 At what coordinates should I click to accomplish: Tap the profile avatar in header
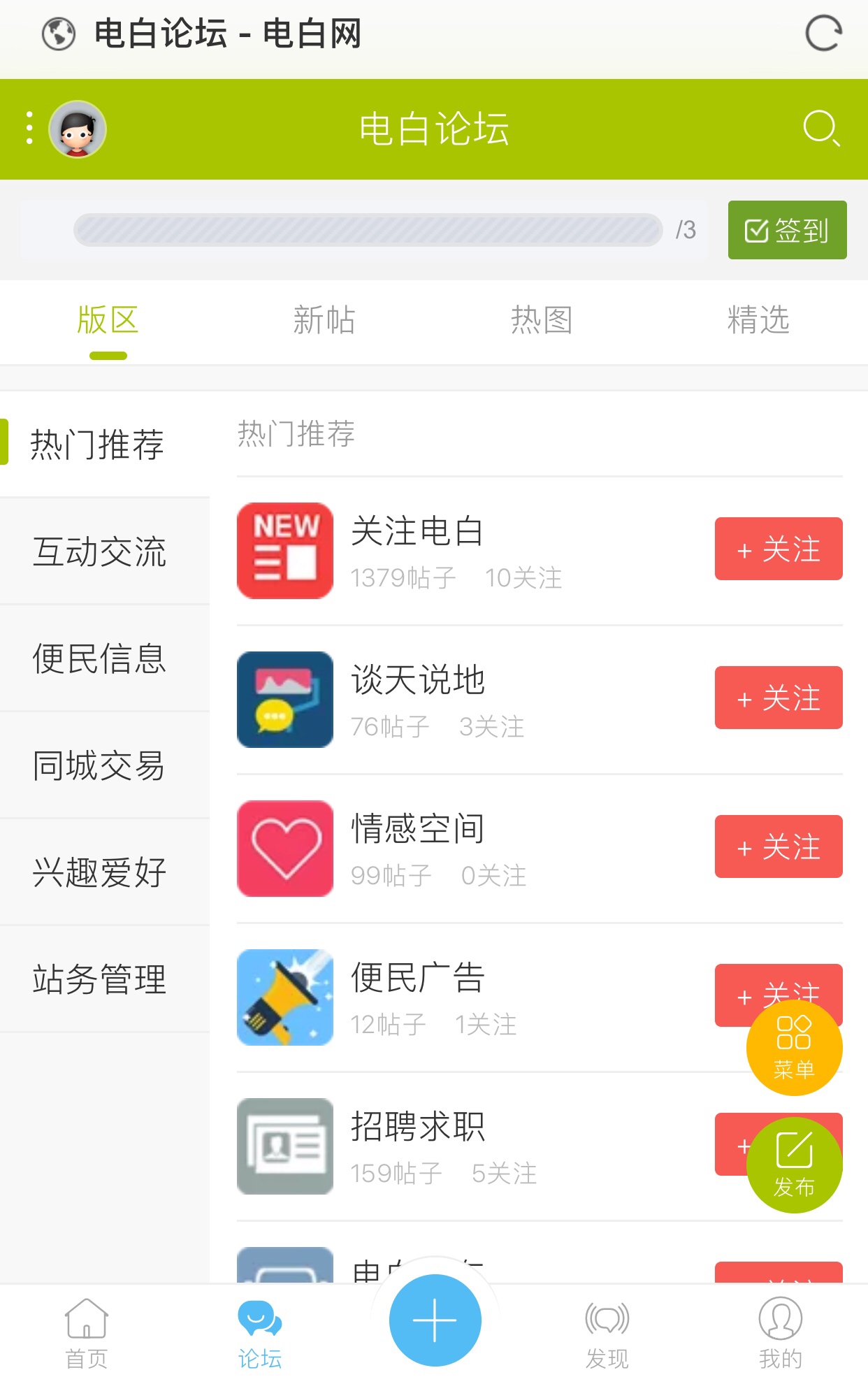coord(77,129)
